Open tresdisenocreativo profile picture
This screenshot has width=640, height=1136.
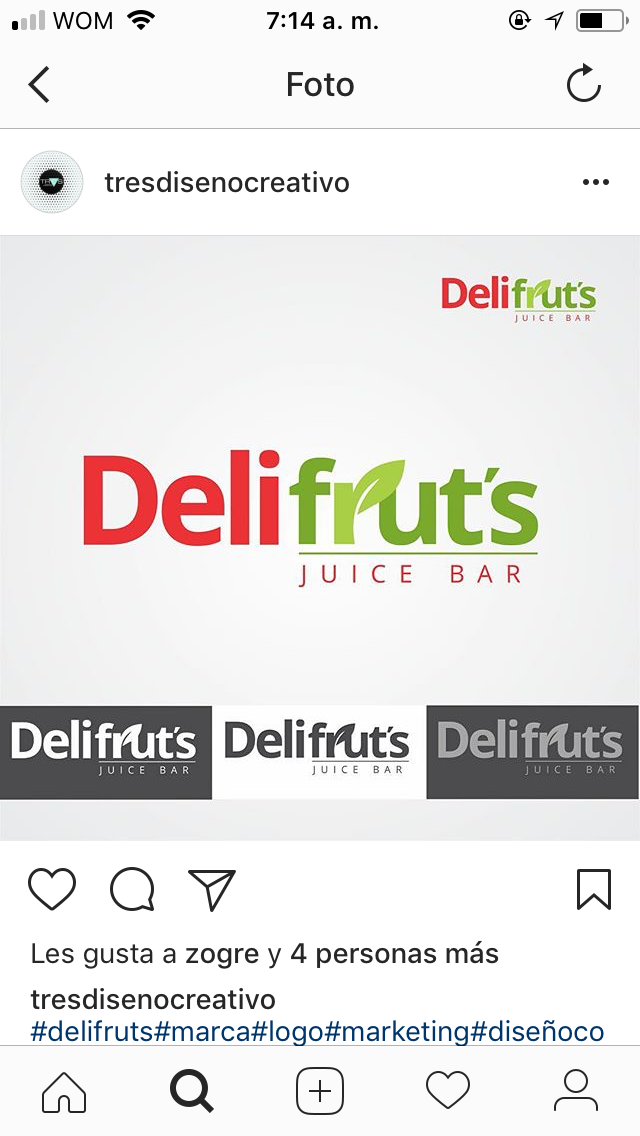pyautogui.click(x=52, y=182)
